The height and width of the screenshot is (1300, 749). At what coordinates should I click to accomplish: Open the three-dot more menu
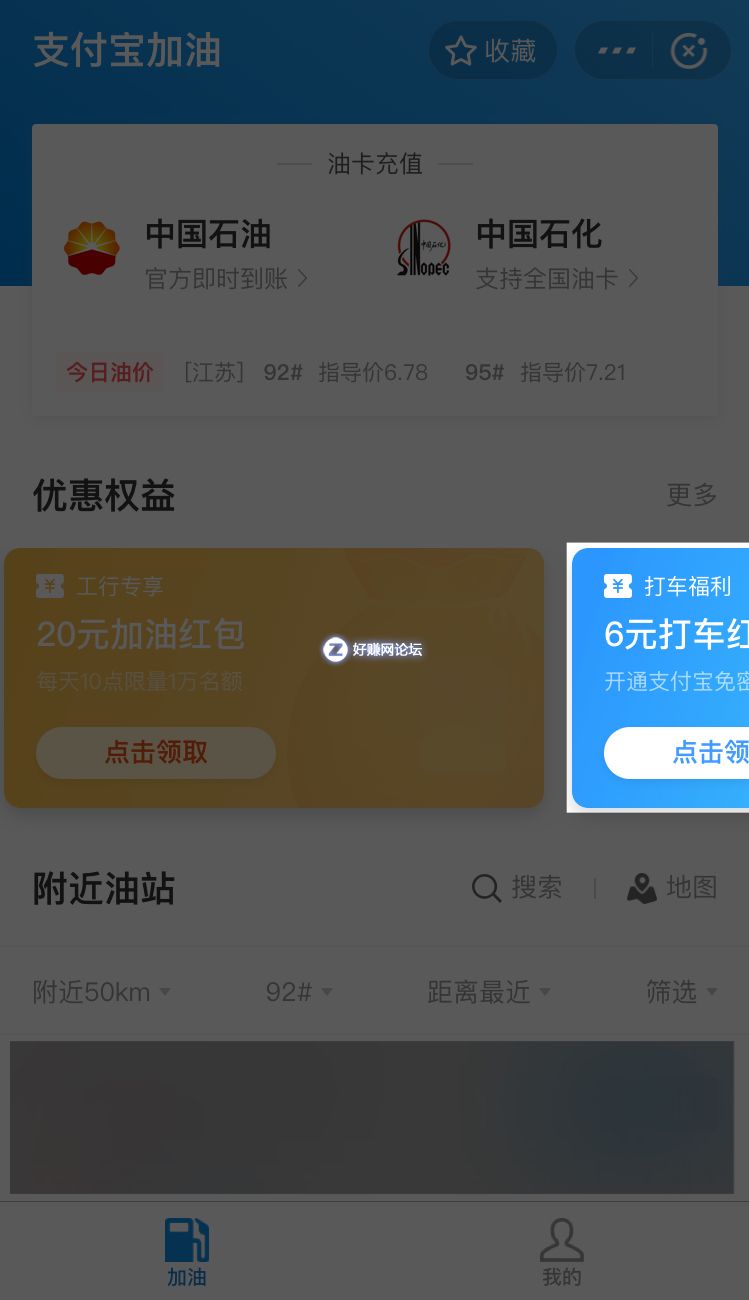pyautogui.click(x=616, y=51)
